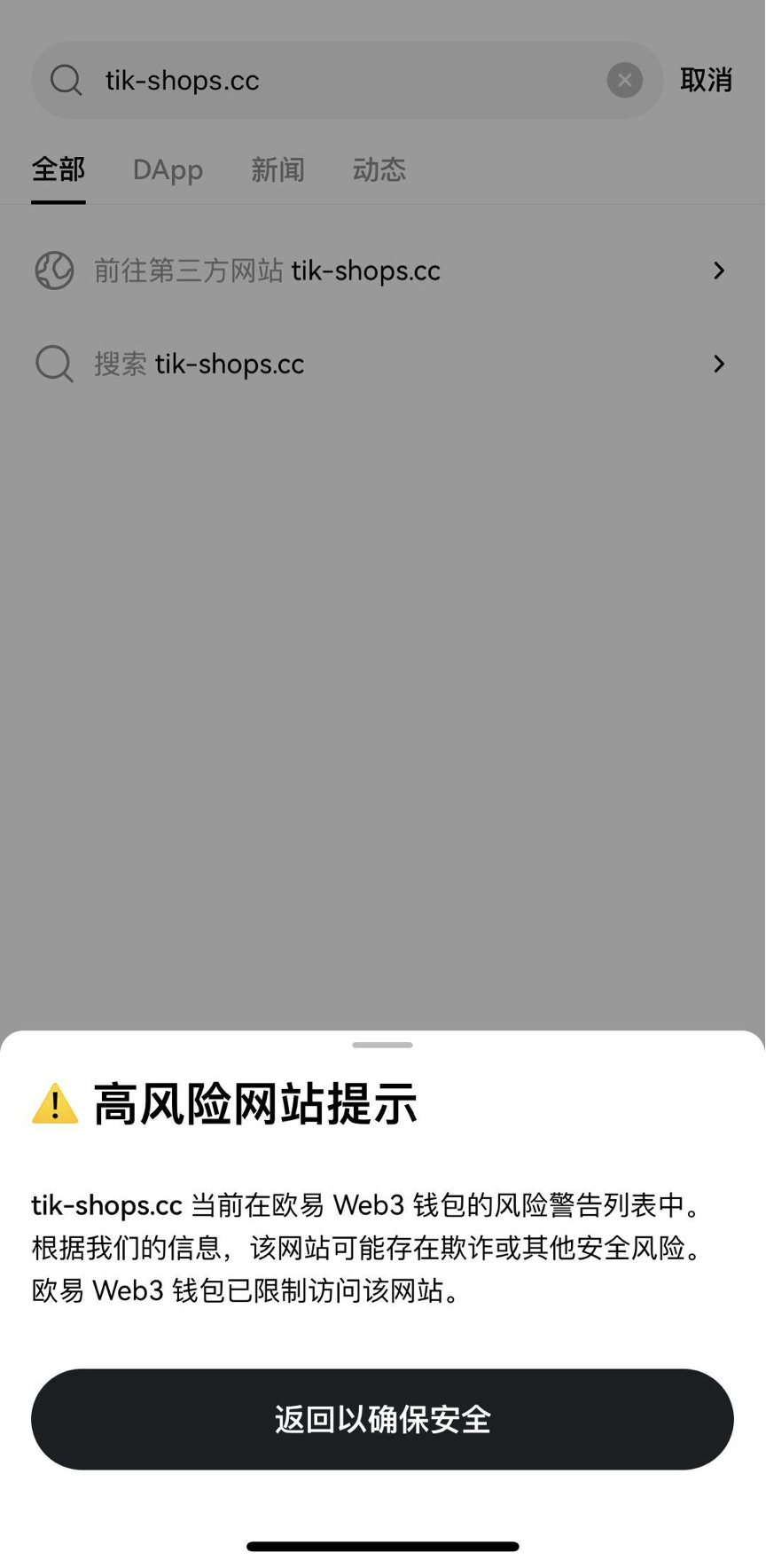
Task: Switch to the 动态 tab
Action: 379,169
